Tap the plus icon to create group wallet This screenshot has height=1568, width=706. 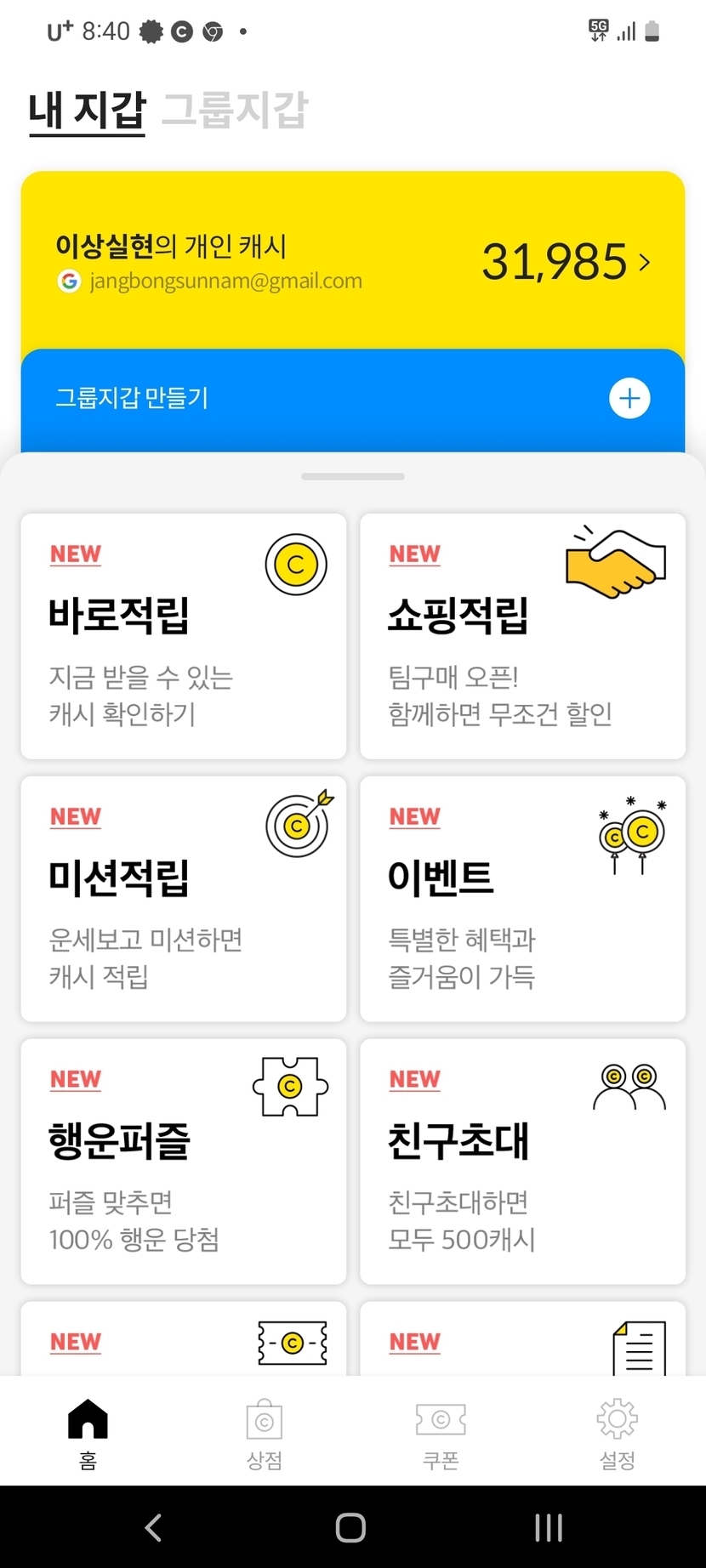click(629, 399)
